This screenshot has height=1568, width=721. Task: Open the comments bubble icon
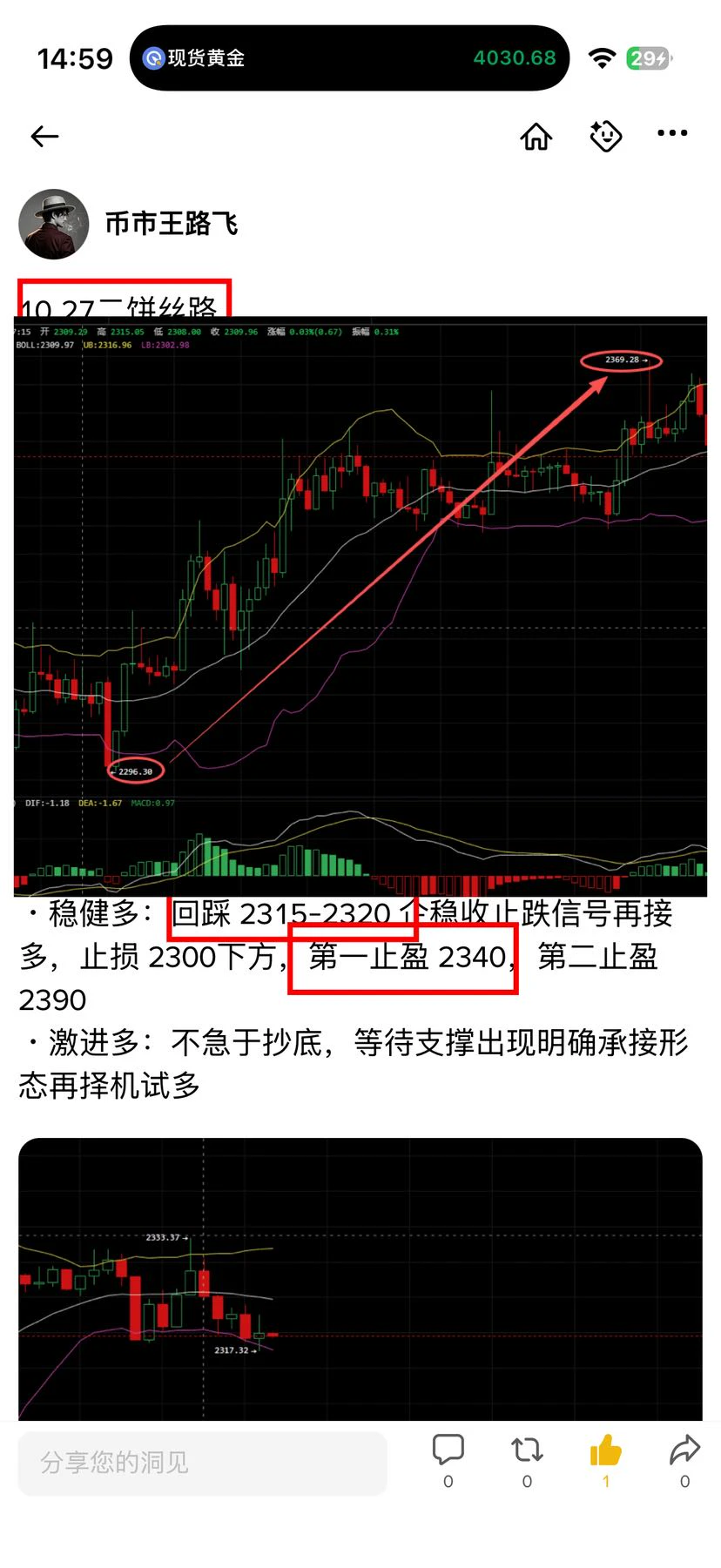[448, 1450]
